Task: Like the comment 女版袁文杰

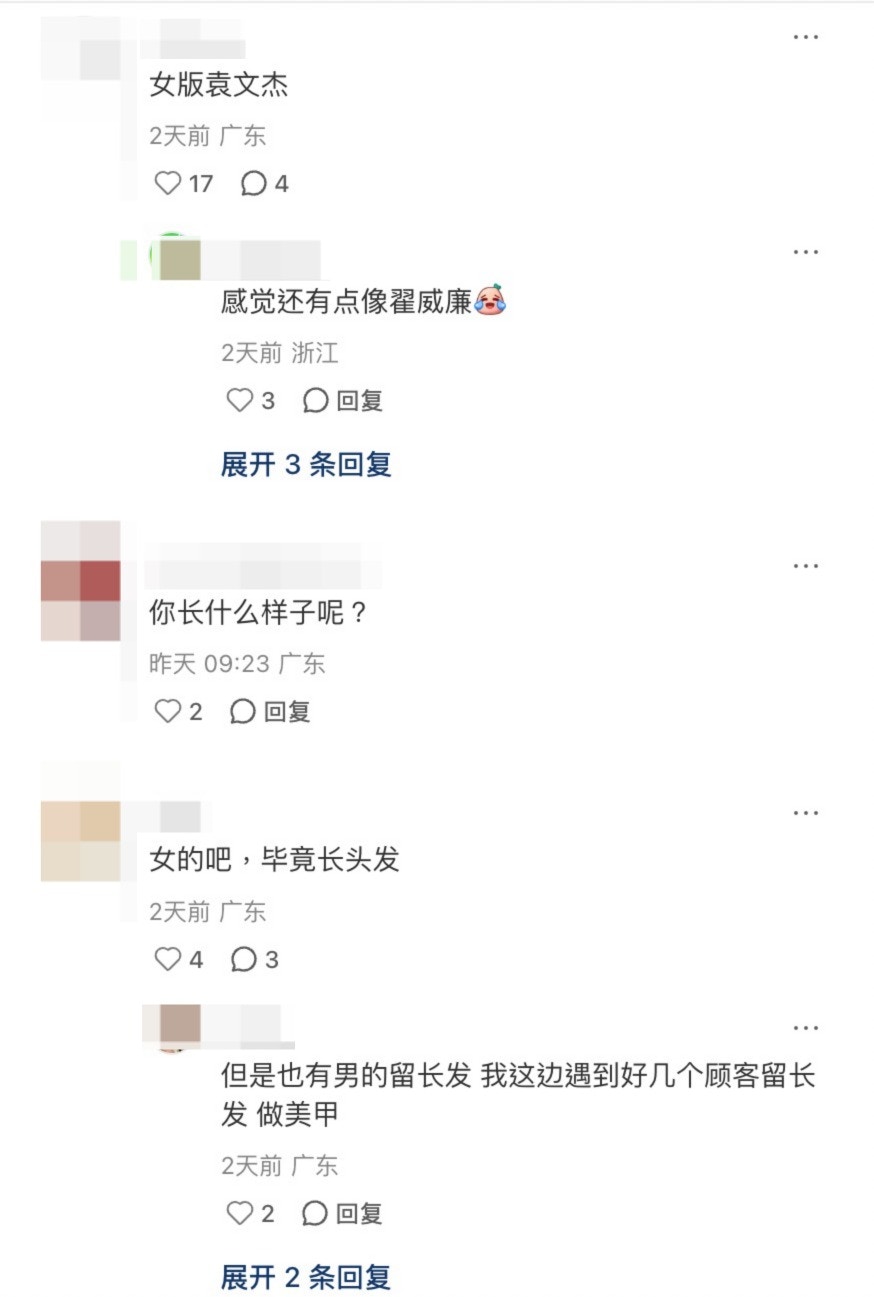Action: click(168, 184)
